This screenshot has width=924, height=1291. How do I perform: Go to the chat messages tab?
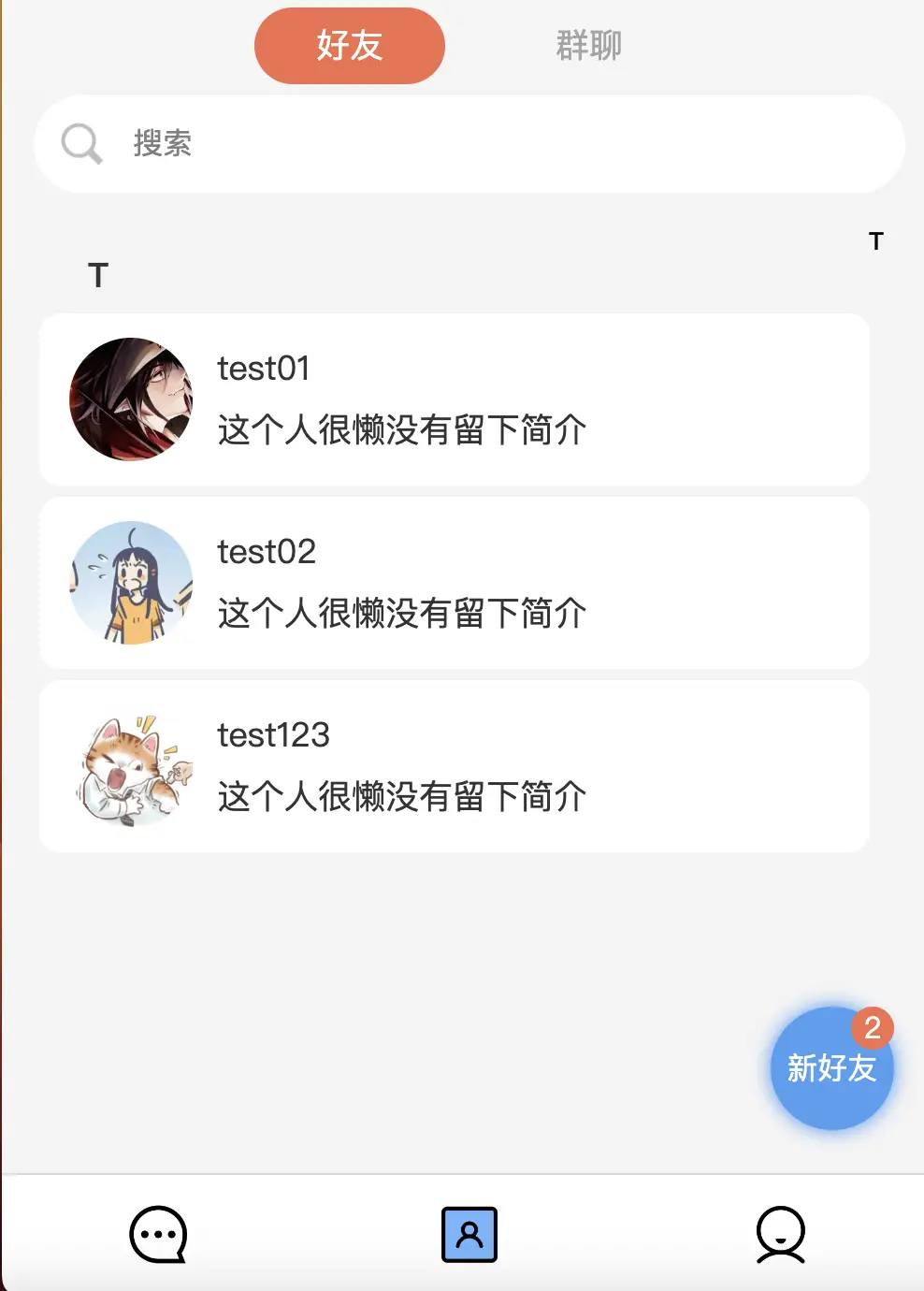click(x=158, y=1234)
